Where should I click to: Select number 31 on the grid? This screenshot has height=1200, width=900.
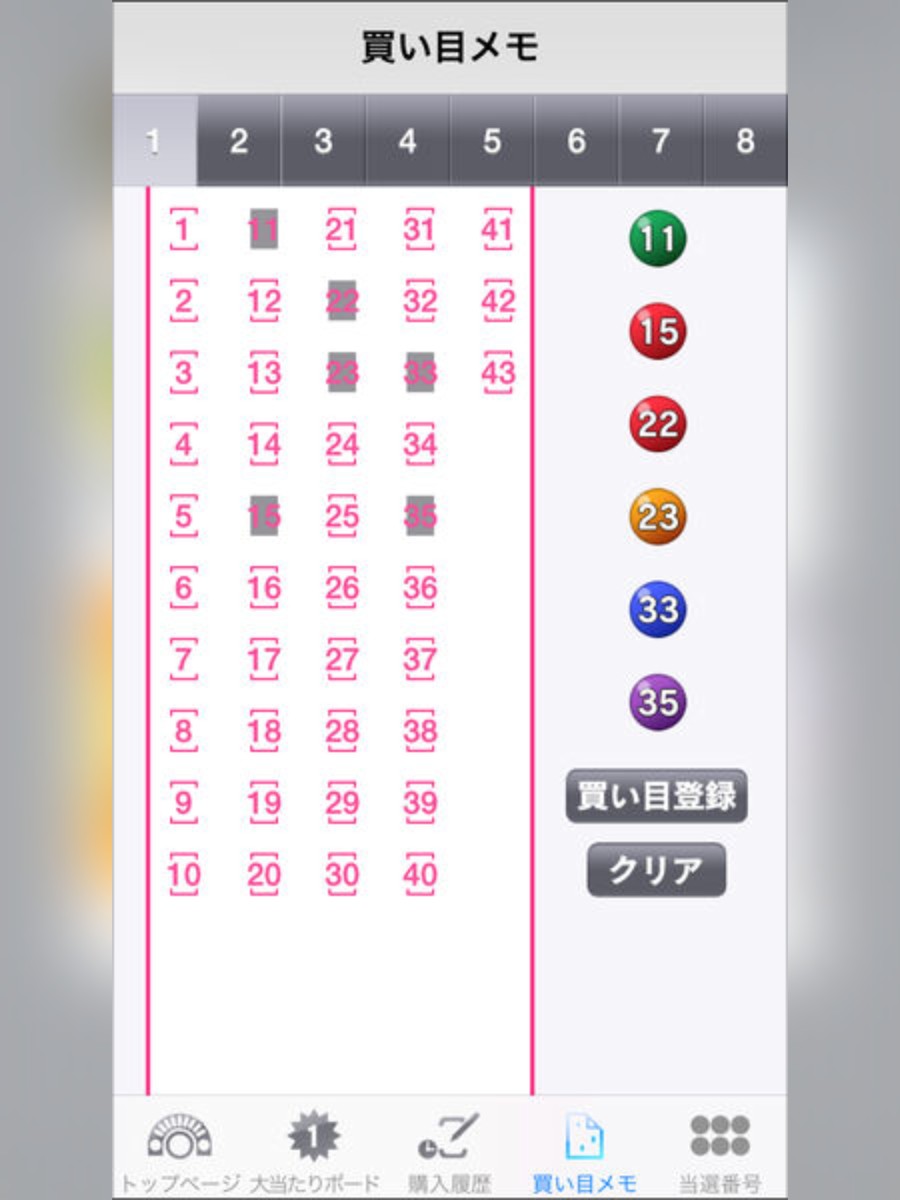(x=420, y=231)
